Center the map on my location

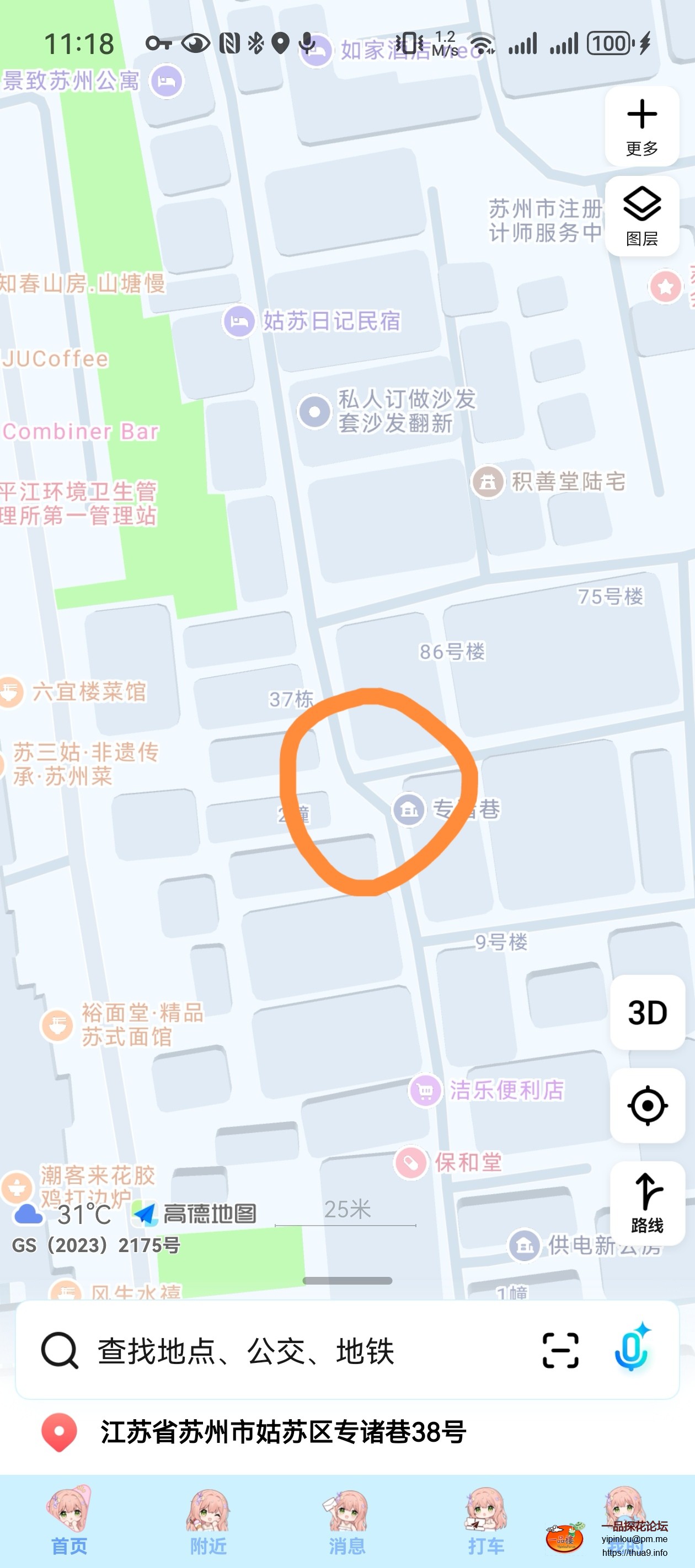pos(647,1105)
